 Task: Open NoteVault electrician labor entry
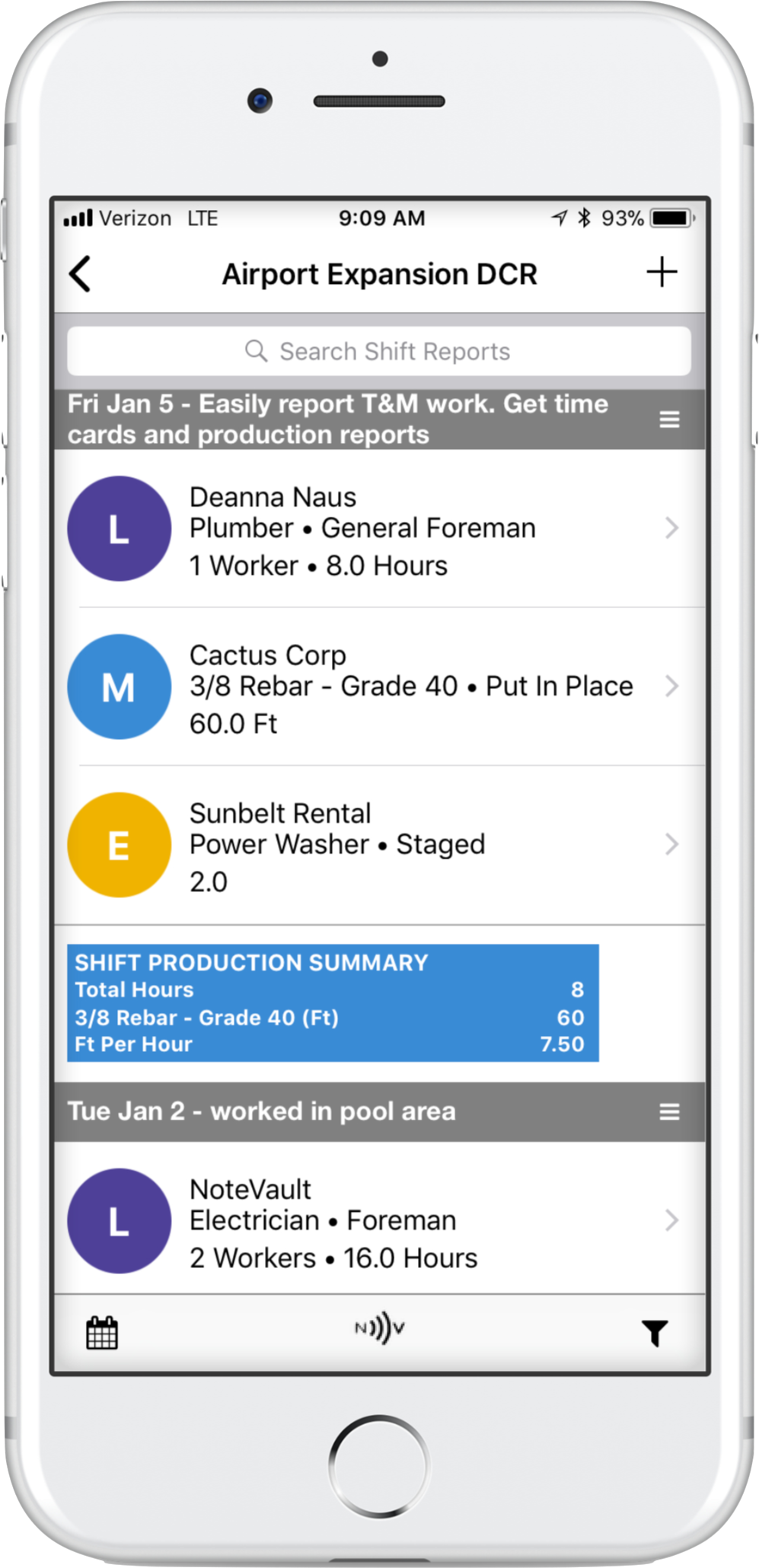click(x=379, y=1222)
